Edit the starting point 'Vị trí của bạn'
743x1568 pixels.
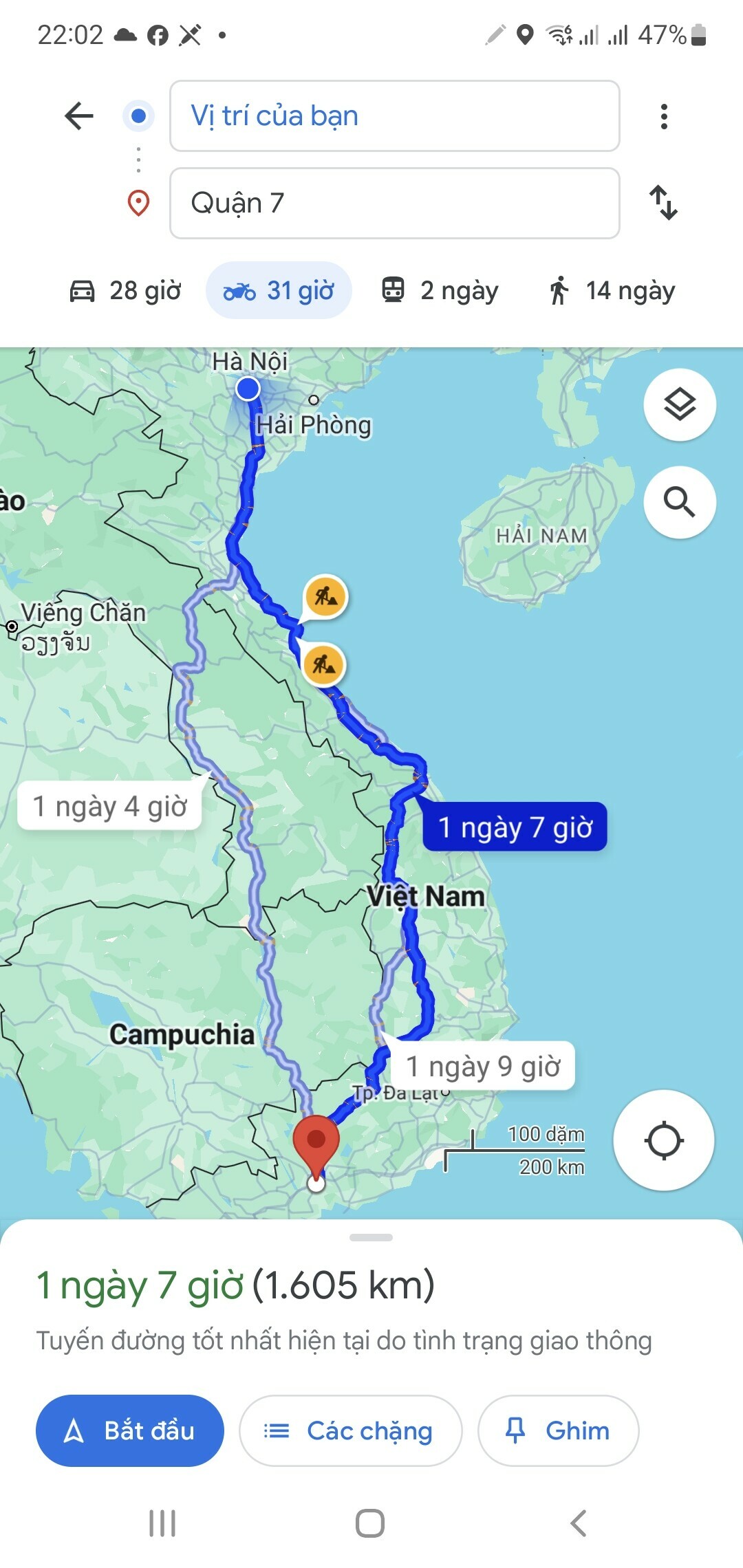[x=394, y=116]
